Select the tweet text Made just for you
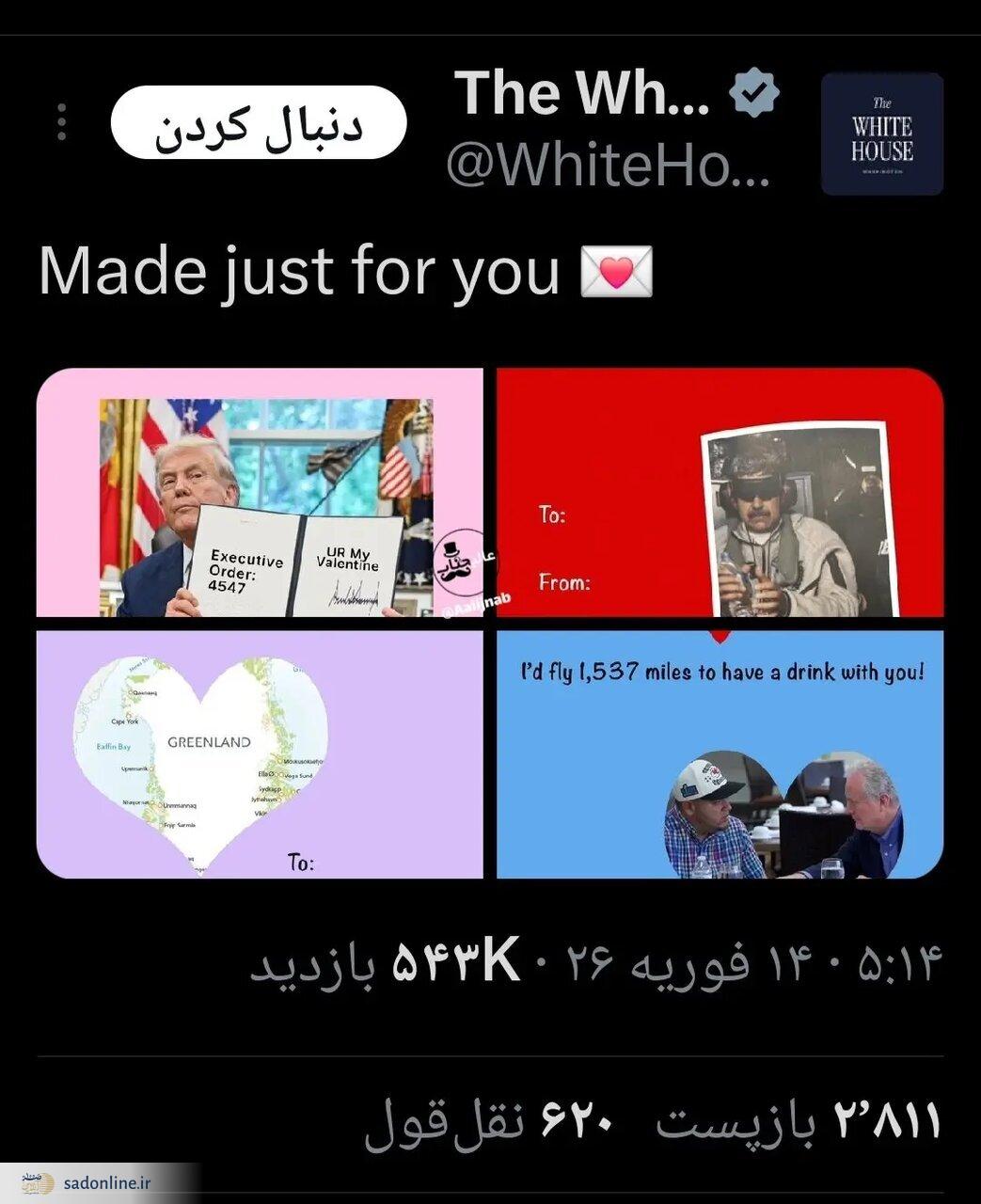Viewport: 981px width, 1204px height. 301,271
